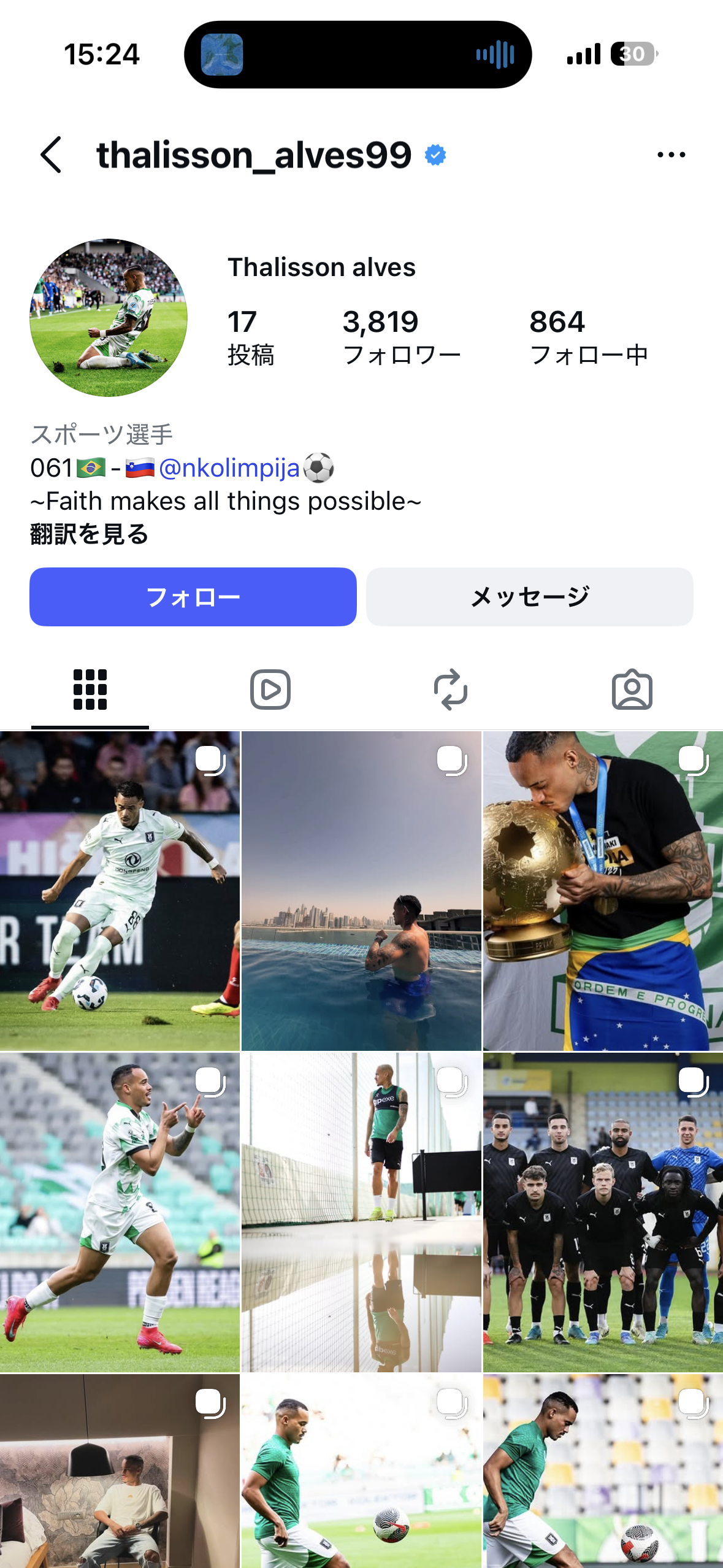The height and width of the screenshot is (1568, 723).
Task: Open the three-dot options menu
Action: (x=671, y=155)
